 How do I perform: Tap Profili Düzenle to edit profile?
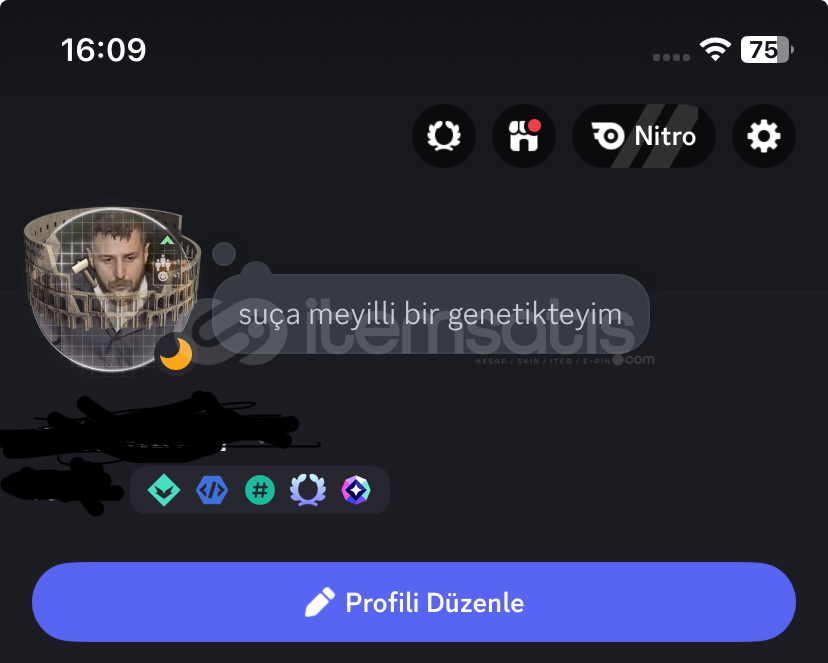[414, 603]
